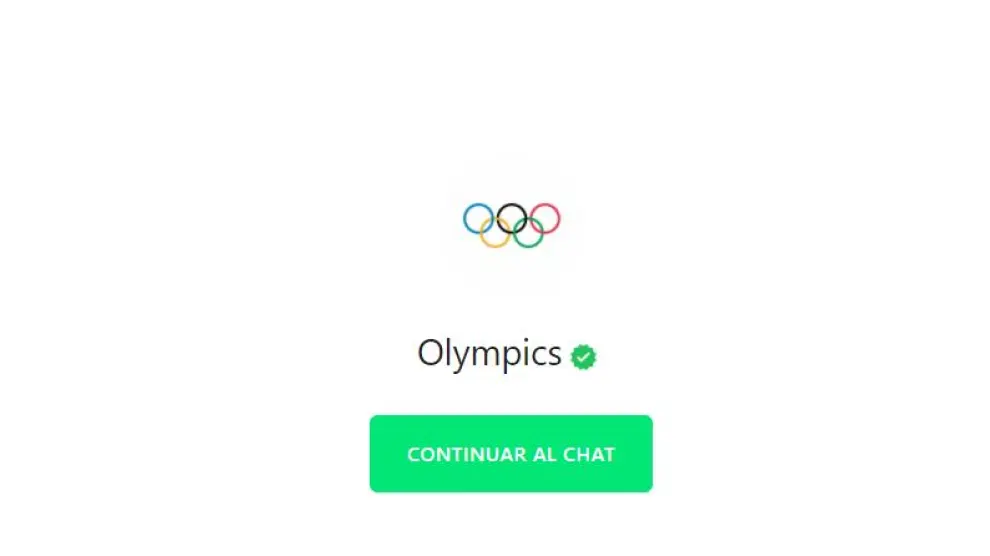Viewport: 990px width, 556px height.
Task: Tap the Continuar al chat button
Action: pyautogui.click(x=510, y=454)
